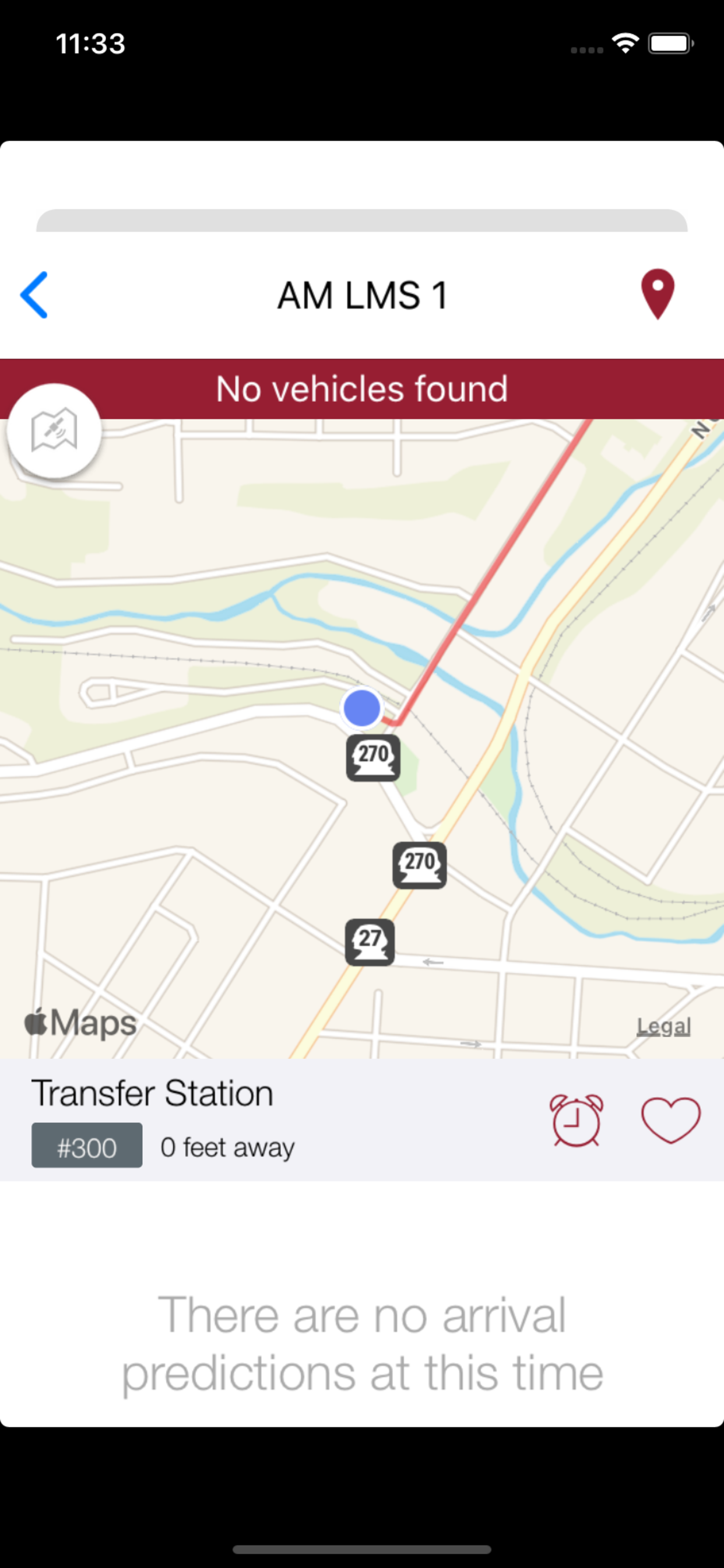Favorite Transfer Station with the heart
Image resolution: width=724 pixels, height=1568 pixels.
tap(670, 1120)
